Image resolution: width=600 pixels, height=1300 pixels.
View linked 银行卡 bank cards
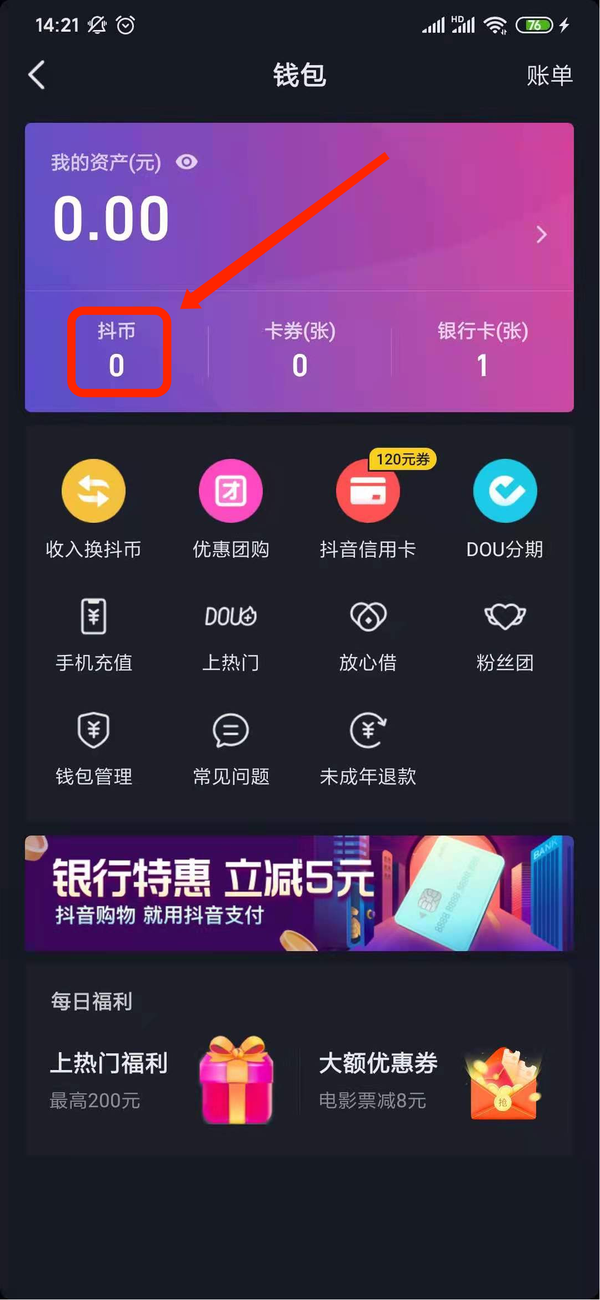(x=482, y=351)
